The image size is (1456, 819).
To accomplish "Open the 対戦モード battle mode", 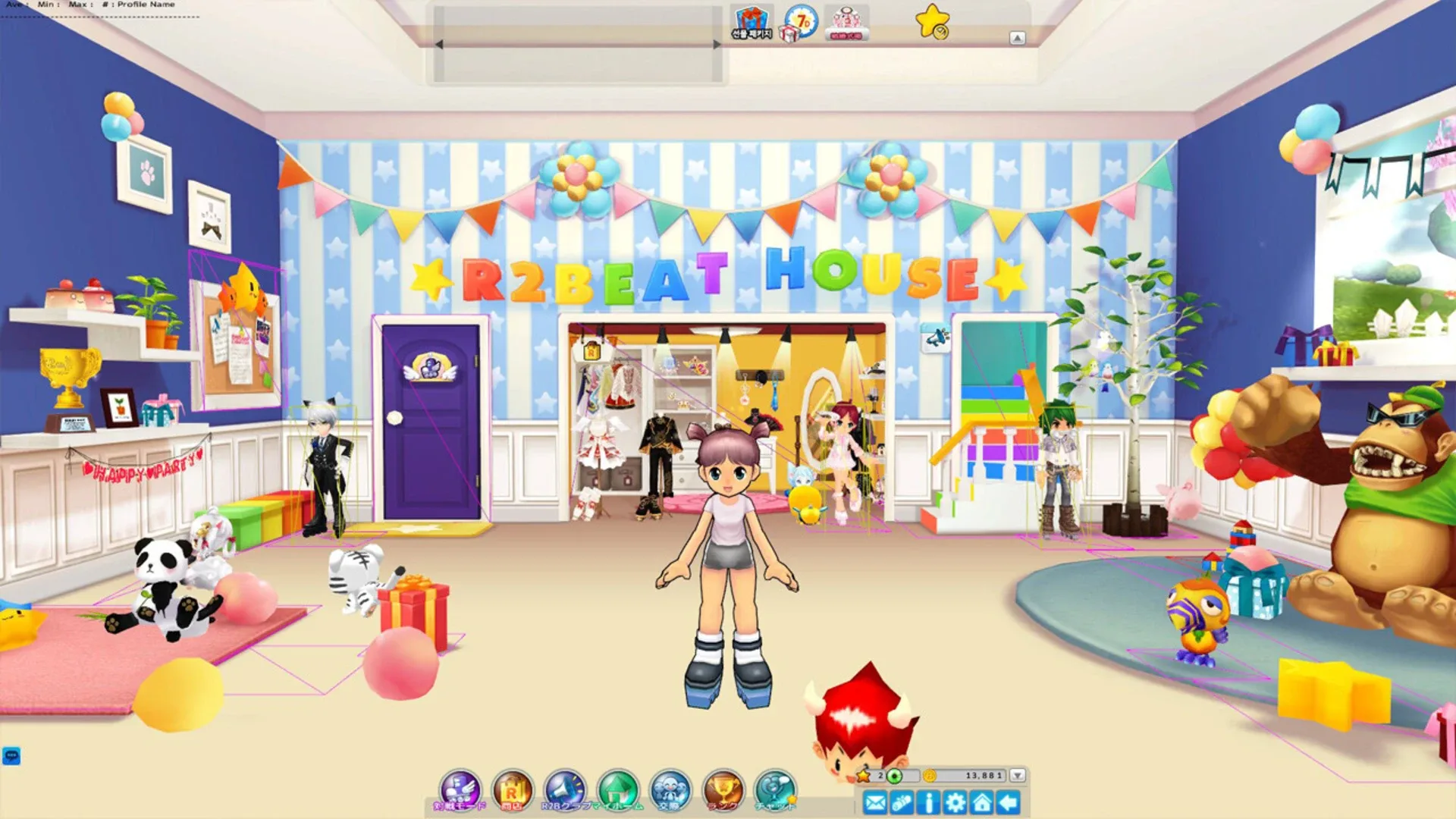I will [x=460, y=790].
